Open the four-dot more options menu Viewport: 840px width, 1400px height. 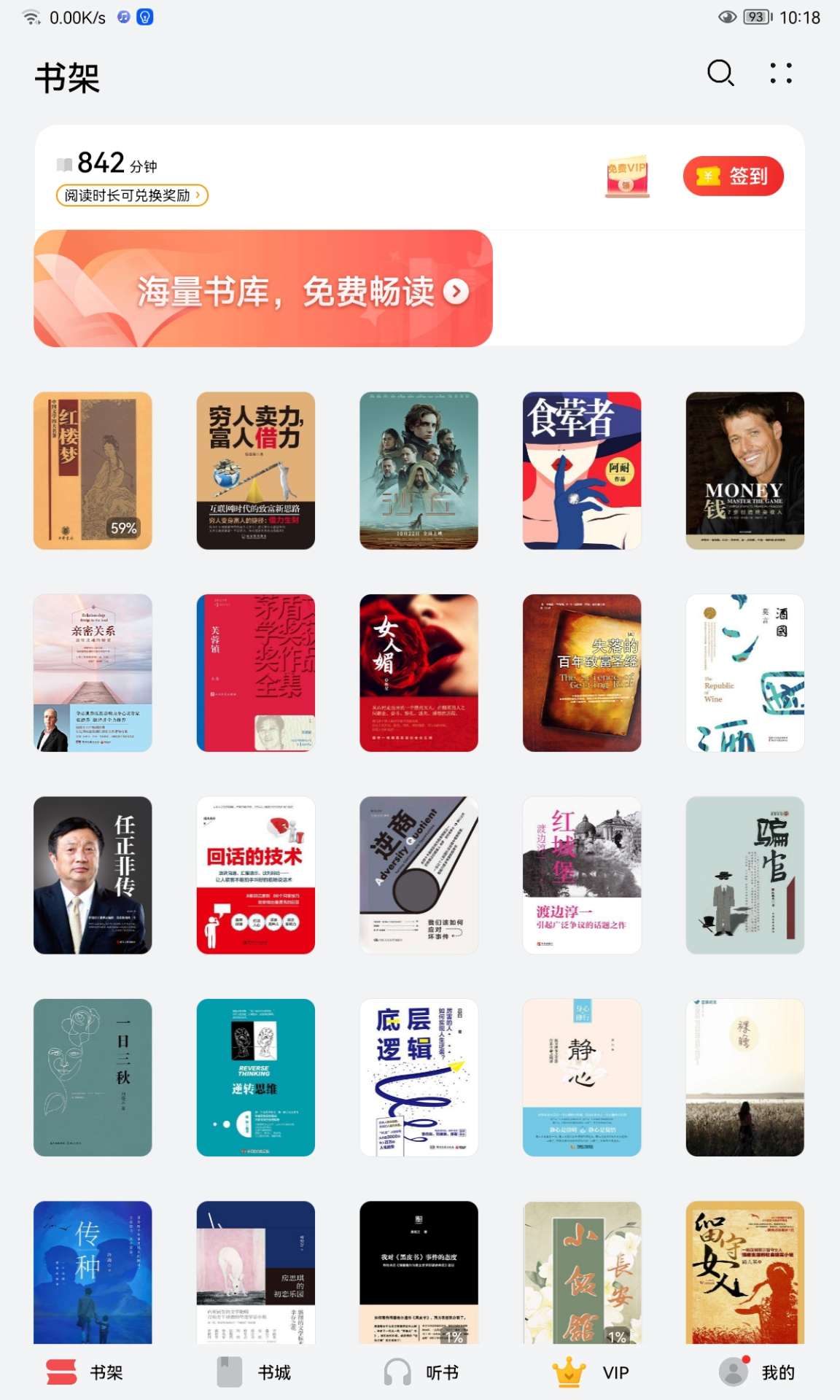coord(781,73)
